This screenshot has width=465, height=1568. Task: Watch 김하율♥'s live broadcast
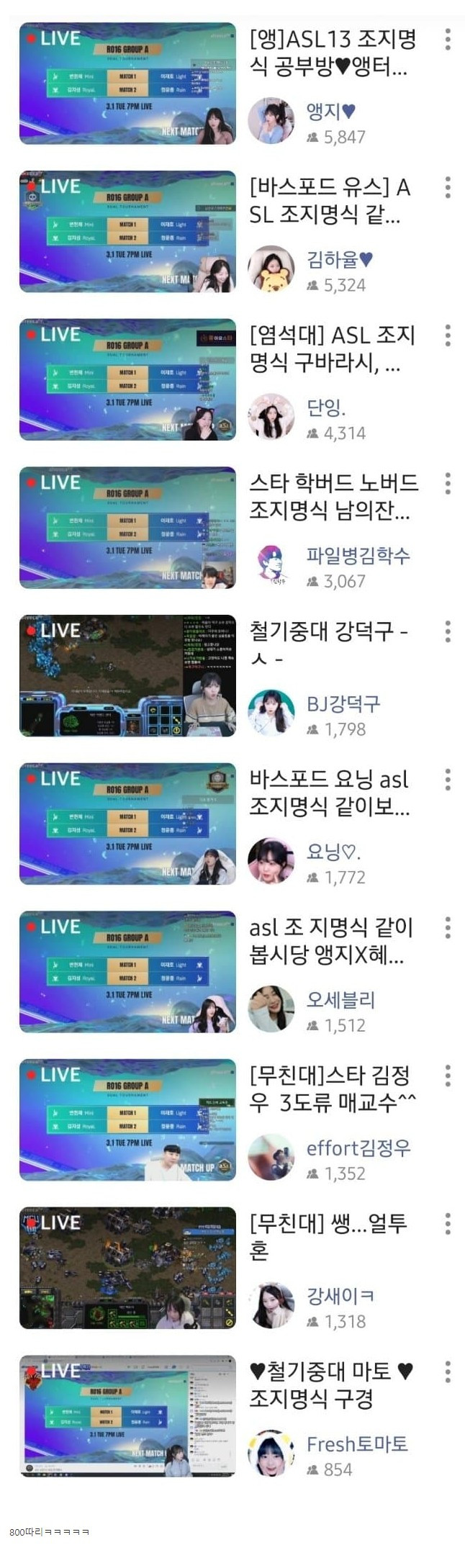pos(127,232)
